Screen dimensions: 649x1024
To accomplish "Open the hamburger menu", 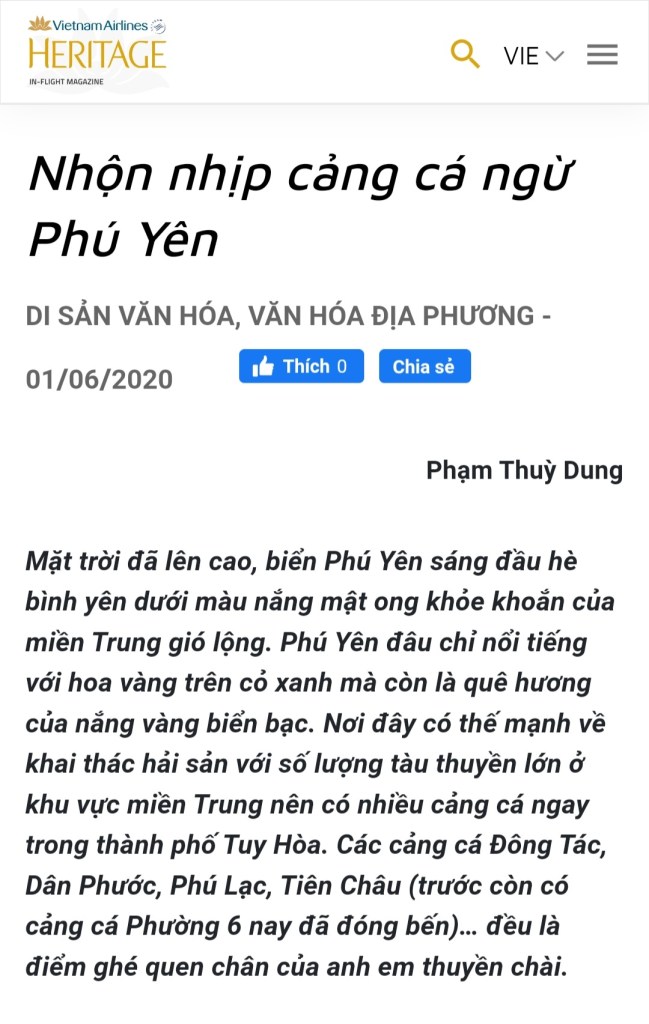I will click(x=602, y=55).
